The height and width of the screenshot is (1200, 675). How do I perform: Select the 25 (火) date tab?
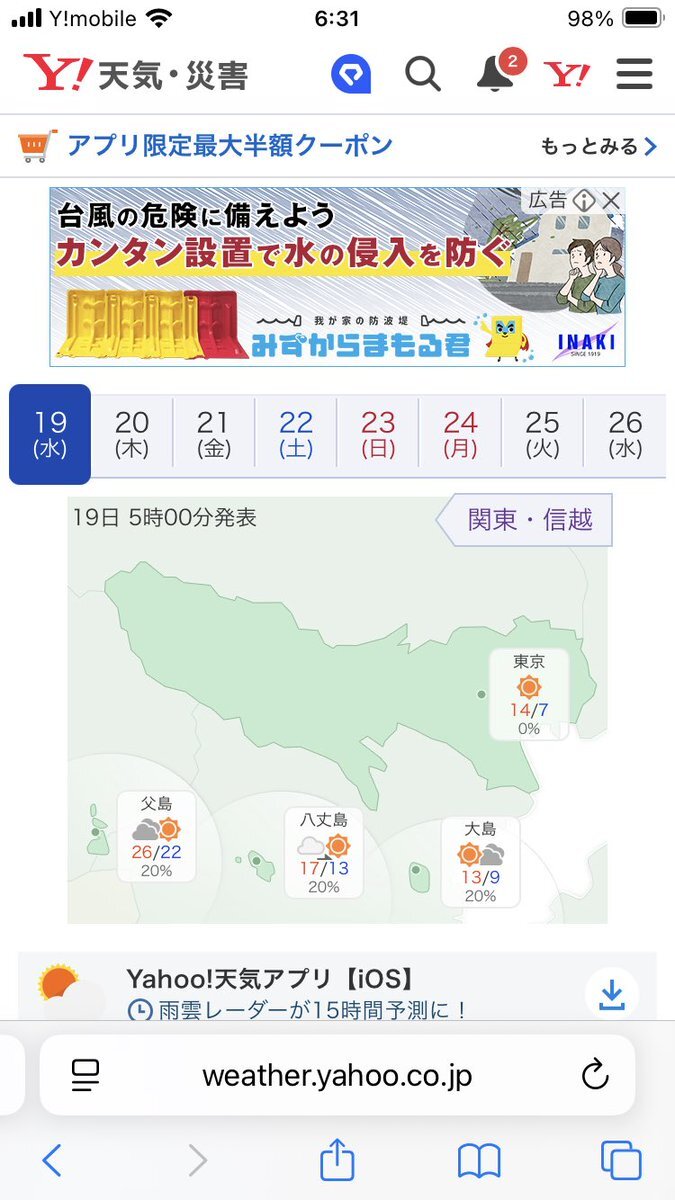(542, 433)
